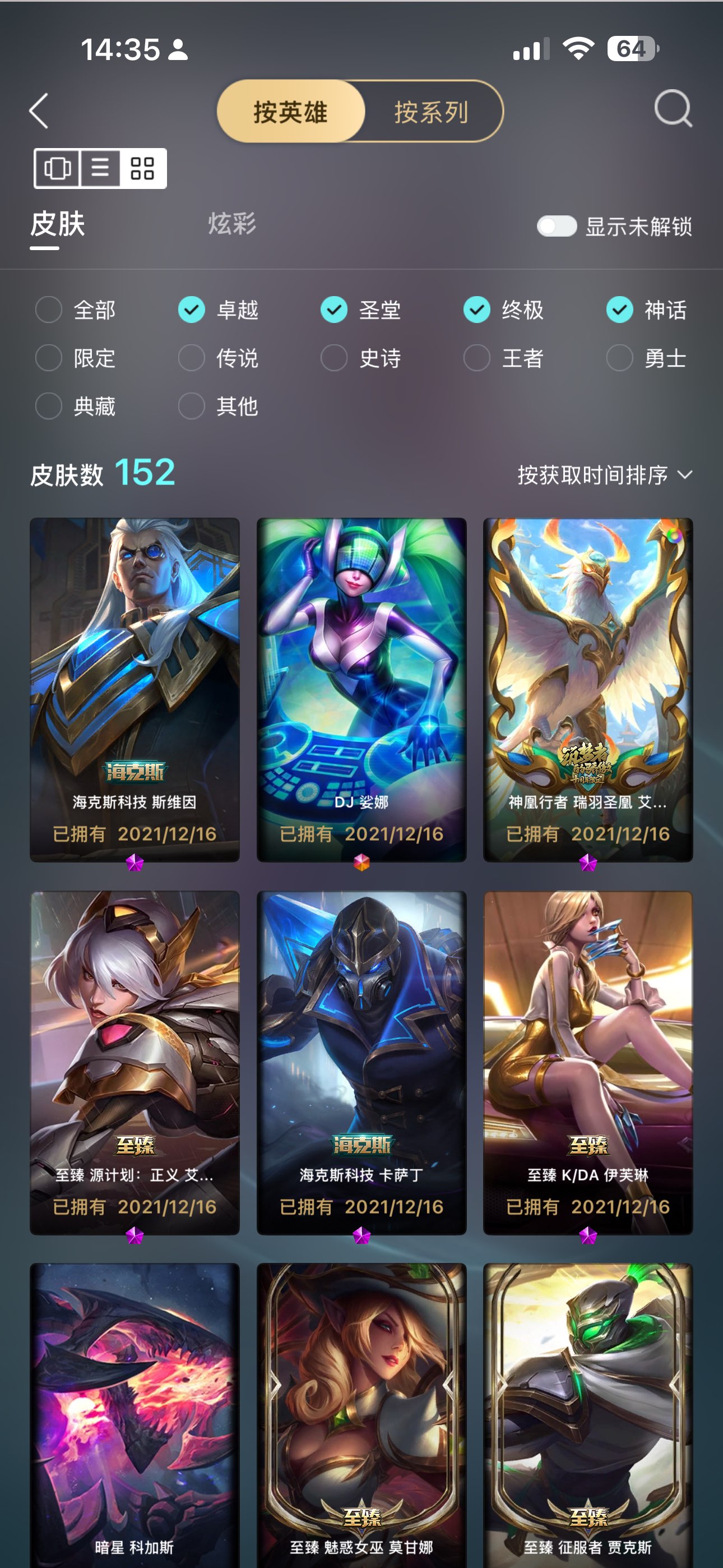
Task: Check the 限定 filter
Action: click(x=49, y=358)
